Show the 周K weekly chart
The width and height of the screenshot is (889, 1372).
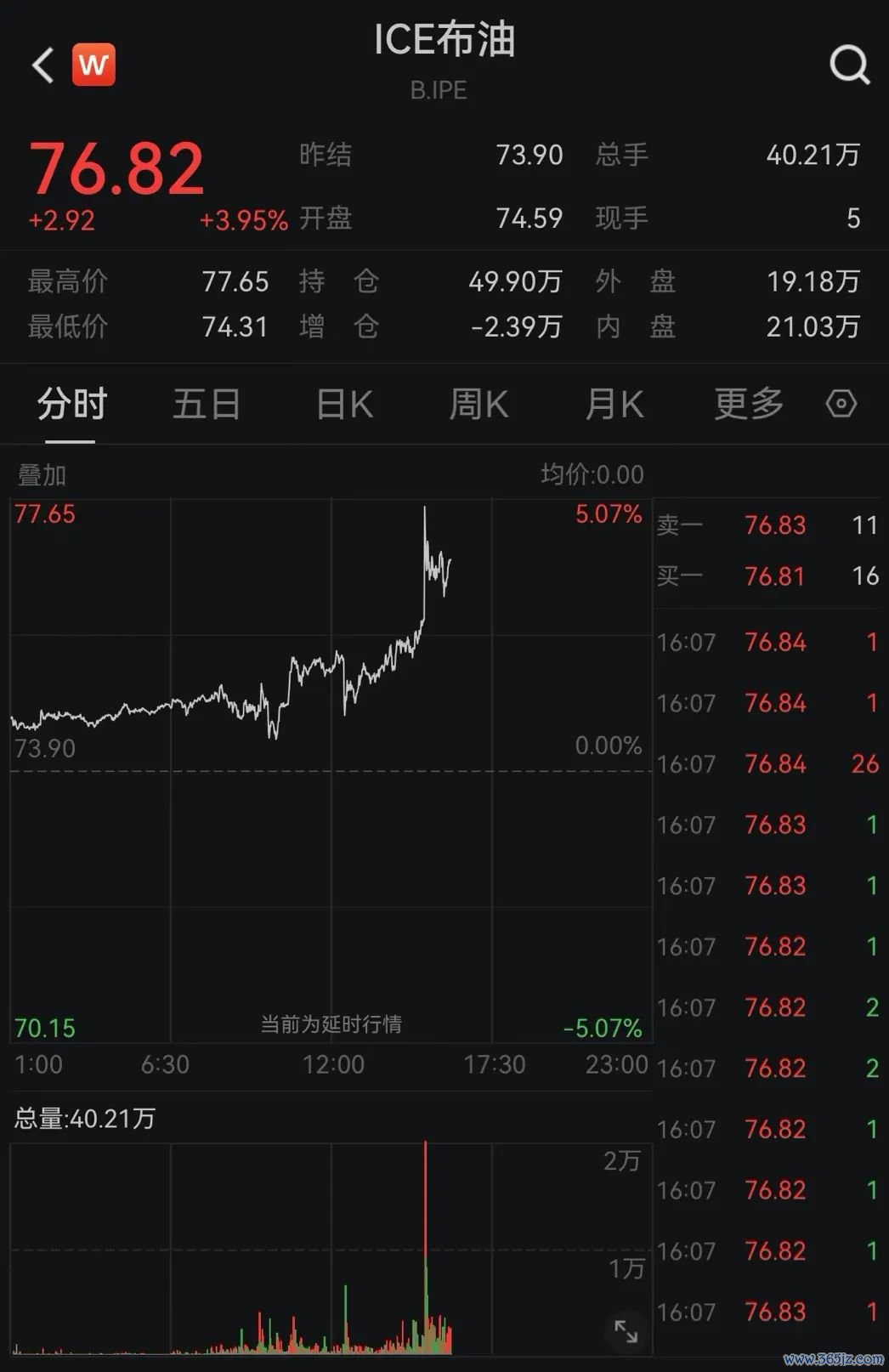coord(478,404)
